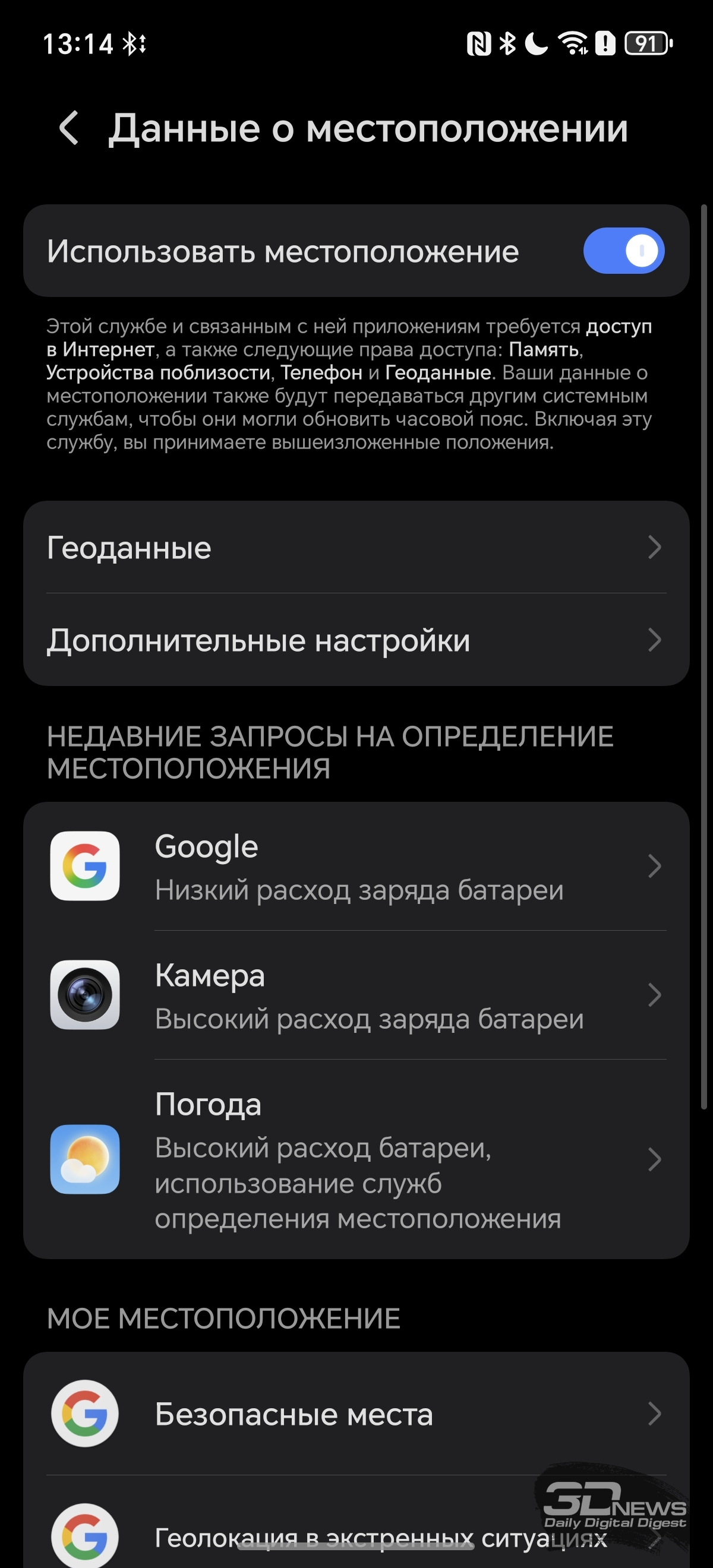Open Google location request details
Viewport: 713px width, 1568px height.
coord(356,866)
